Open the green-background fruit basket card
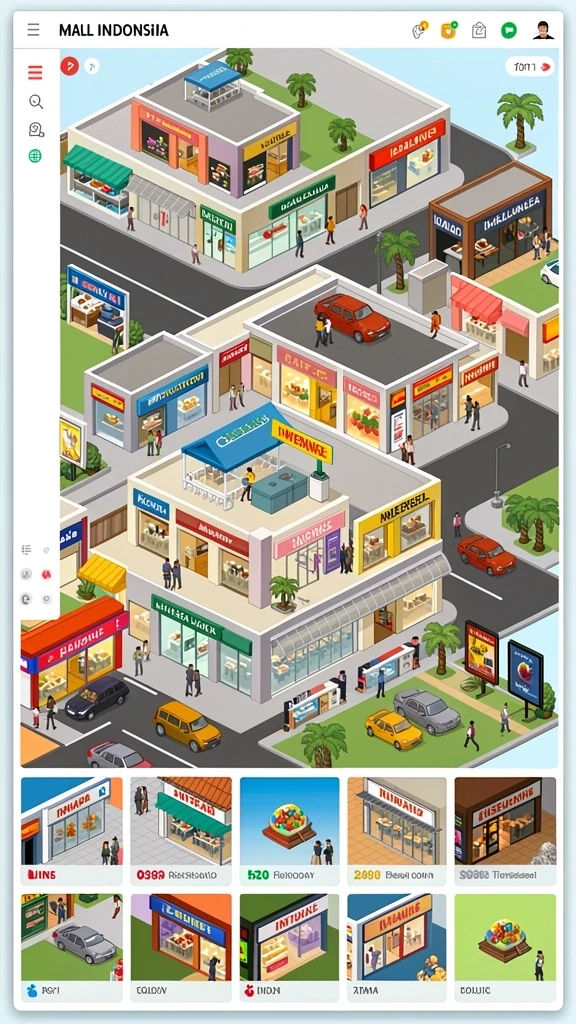 tap(505, 948)
